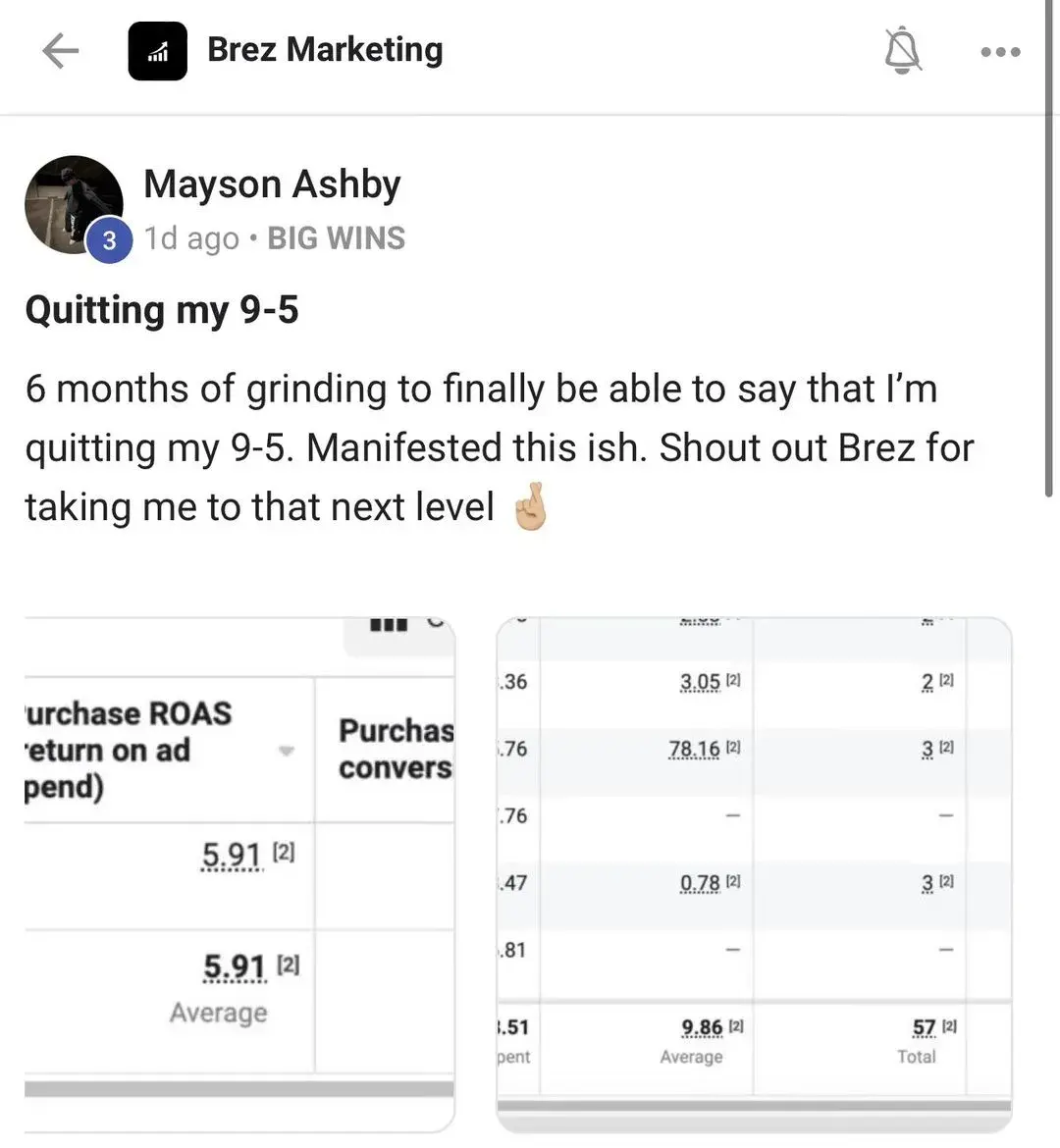Expand the 3.05 breakdown value
Screen dimensions: 1060x1148
(x=699, y=681)
